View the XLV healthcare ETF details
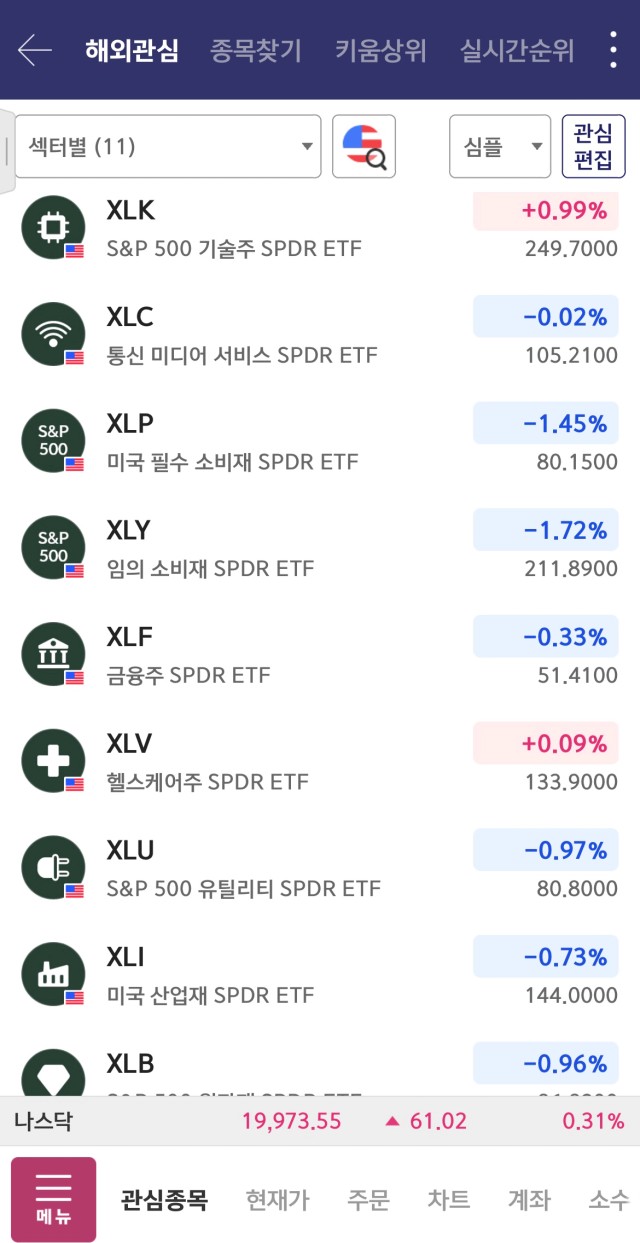The width and height of the screenshot is (640, 1243). pyautogui.click(x=320, y=764)
